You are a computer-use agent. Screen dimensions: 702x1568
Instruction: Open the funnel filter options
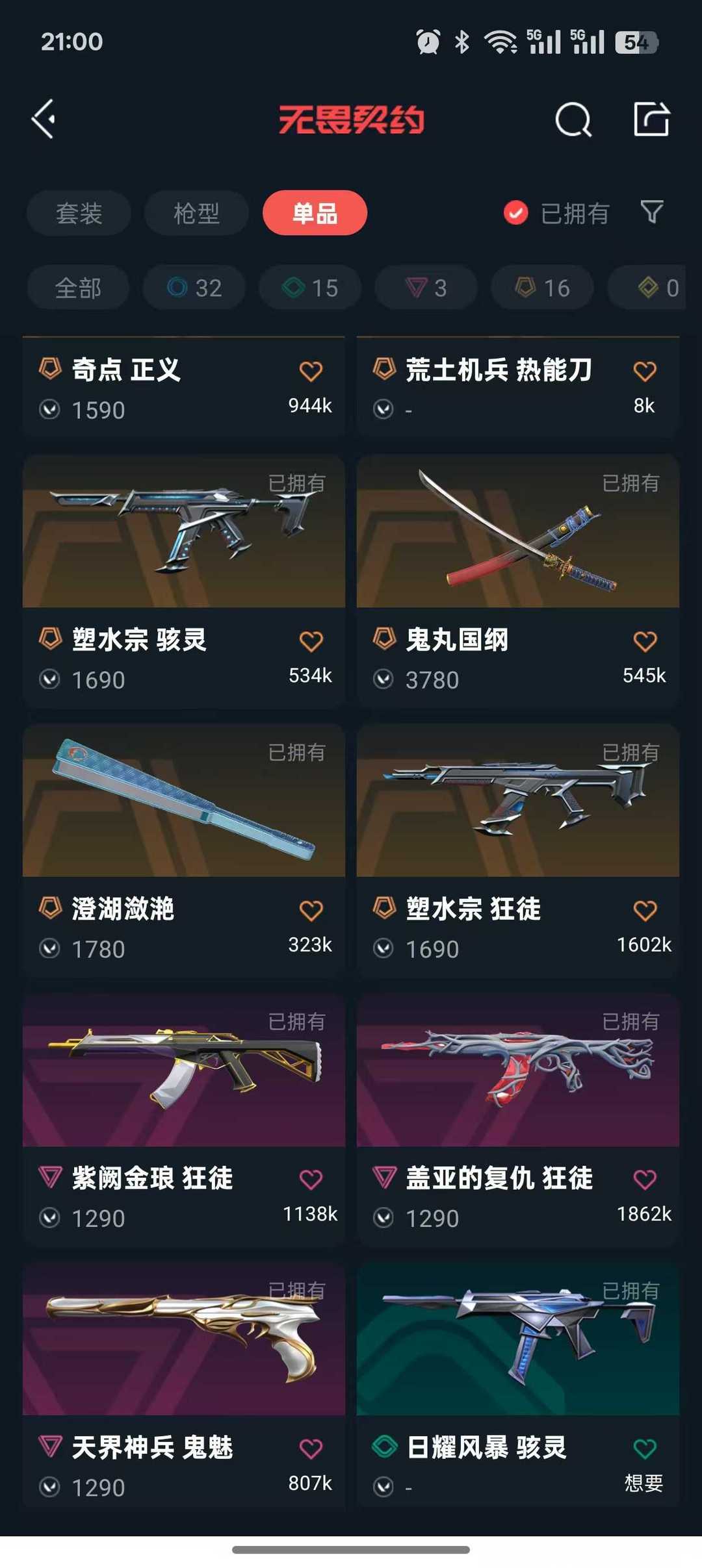tap(652, 212)
